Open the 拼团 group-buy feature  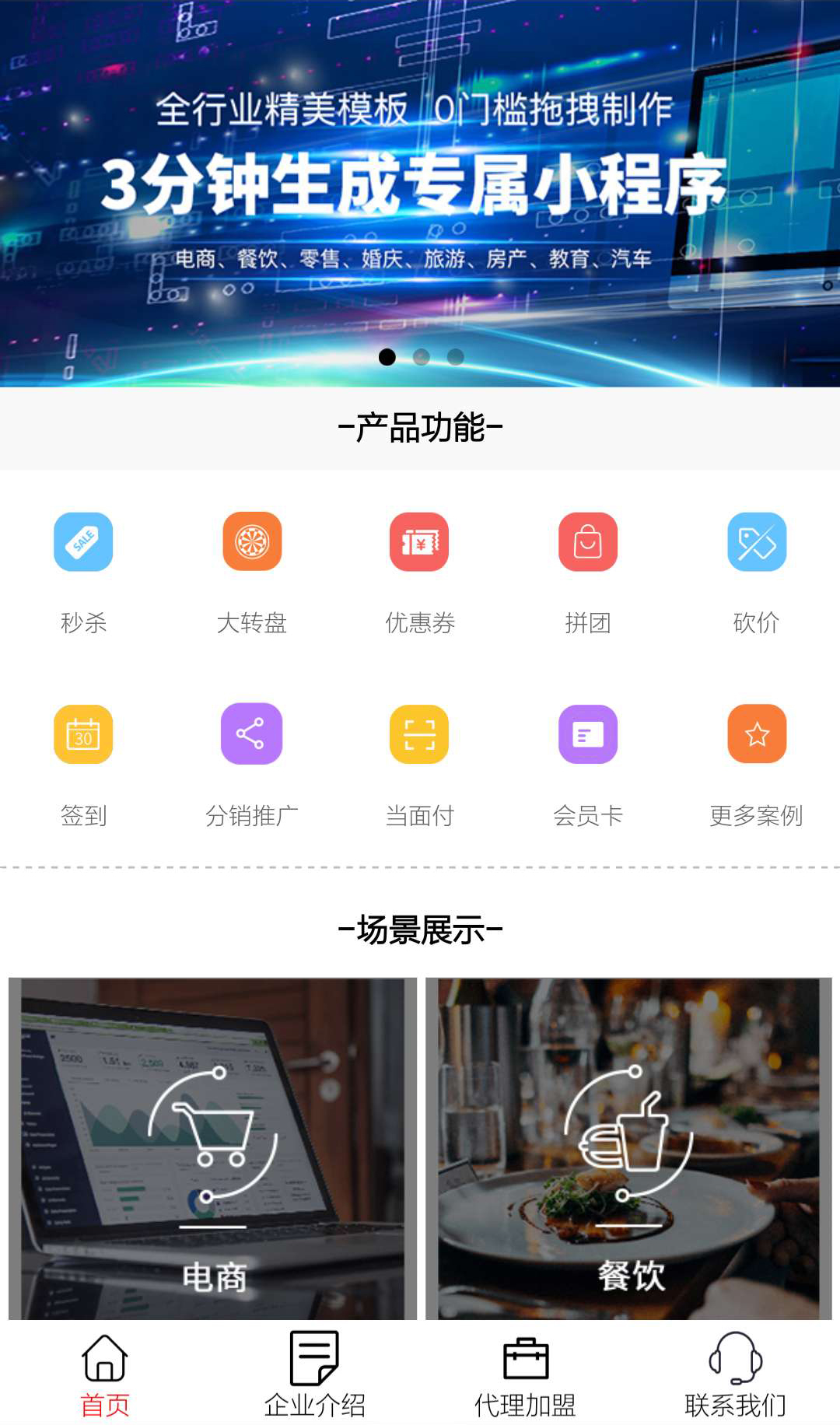click(x=588, y=542)
